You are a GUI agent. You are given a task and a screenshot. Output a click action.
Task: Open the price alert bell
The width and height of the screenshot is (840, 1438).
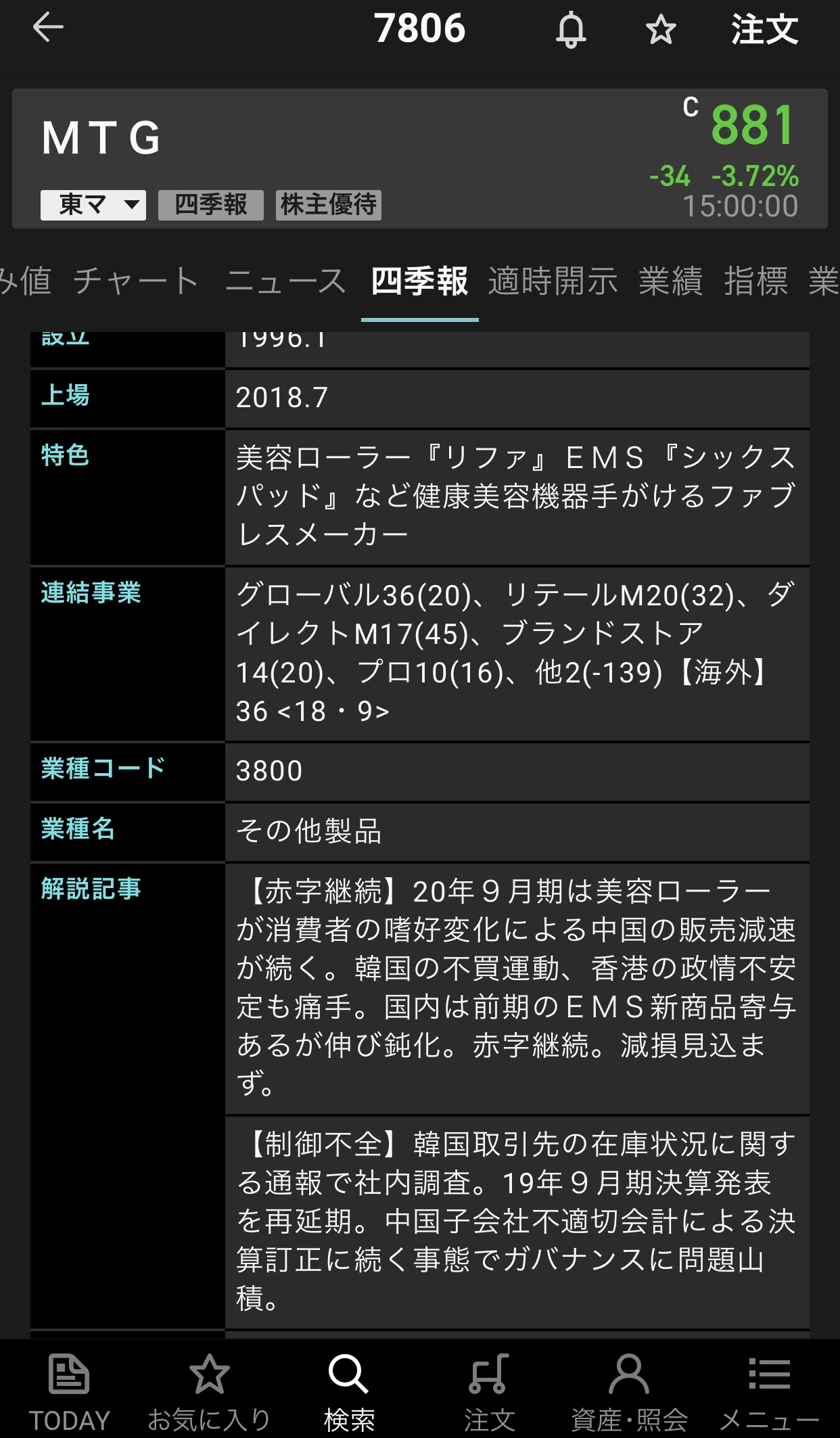click(x=571, y=30)
